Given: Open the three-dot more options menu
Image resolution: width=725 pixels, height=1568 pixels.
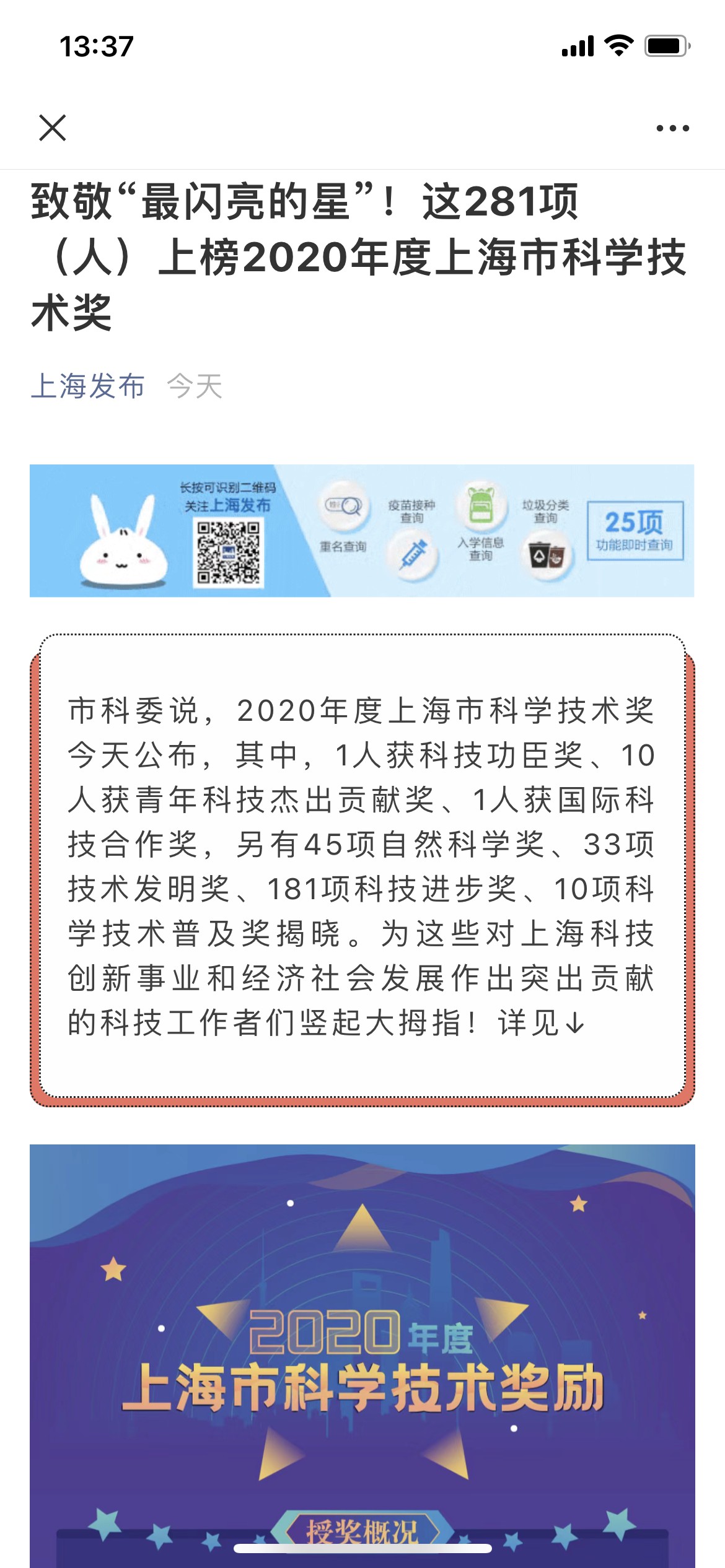Looking at the screenshot, I should point(672,128).
